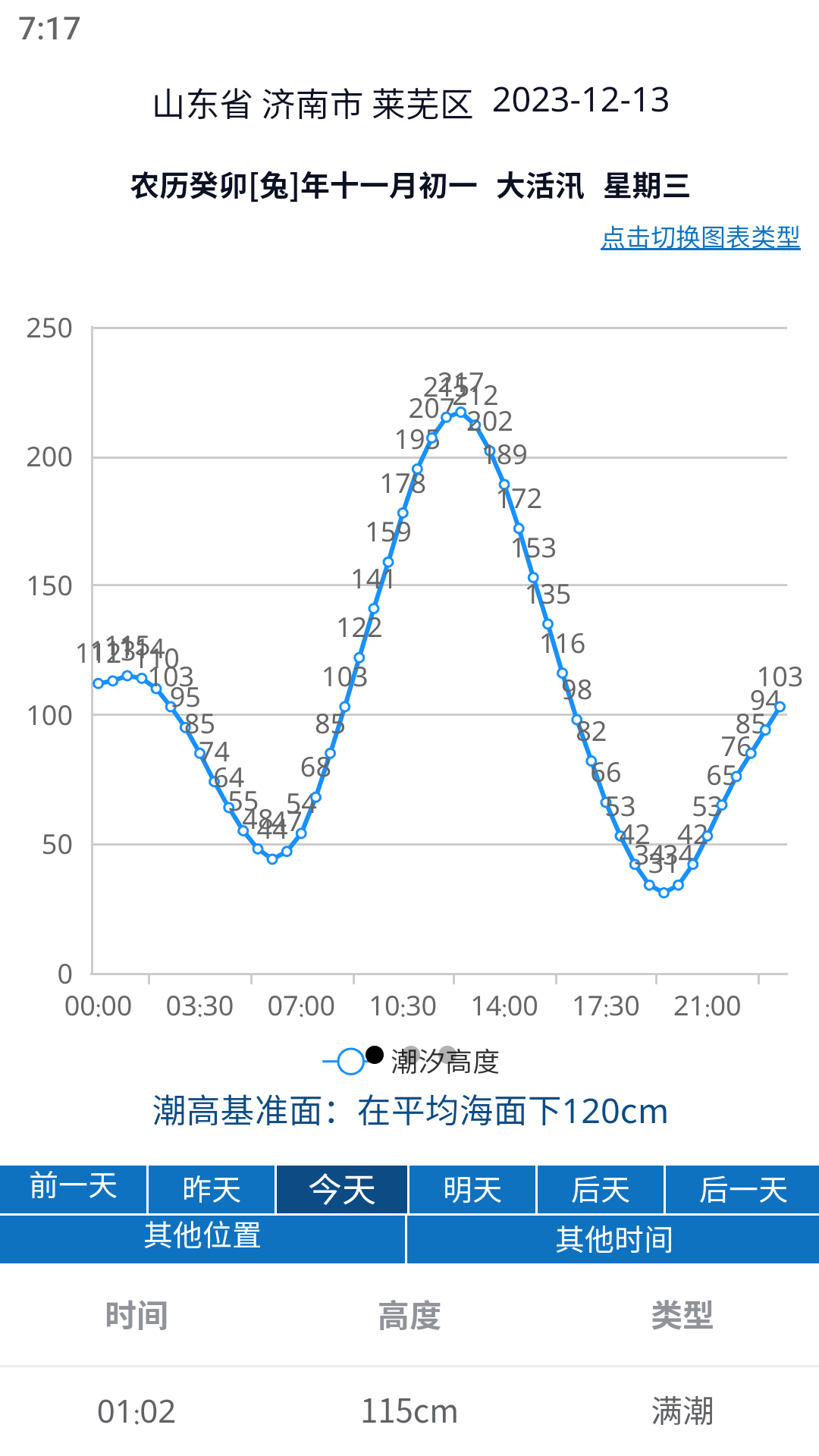Image resolution: width=819 pixels, height=1456 pixels.
Task: Select the highest tide point labeled 217
Action: point(461,412)
